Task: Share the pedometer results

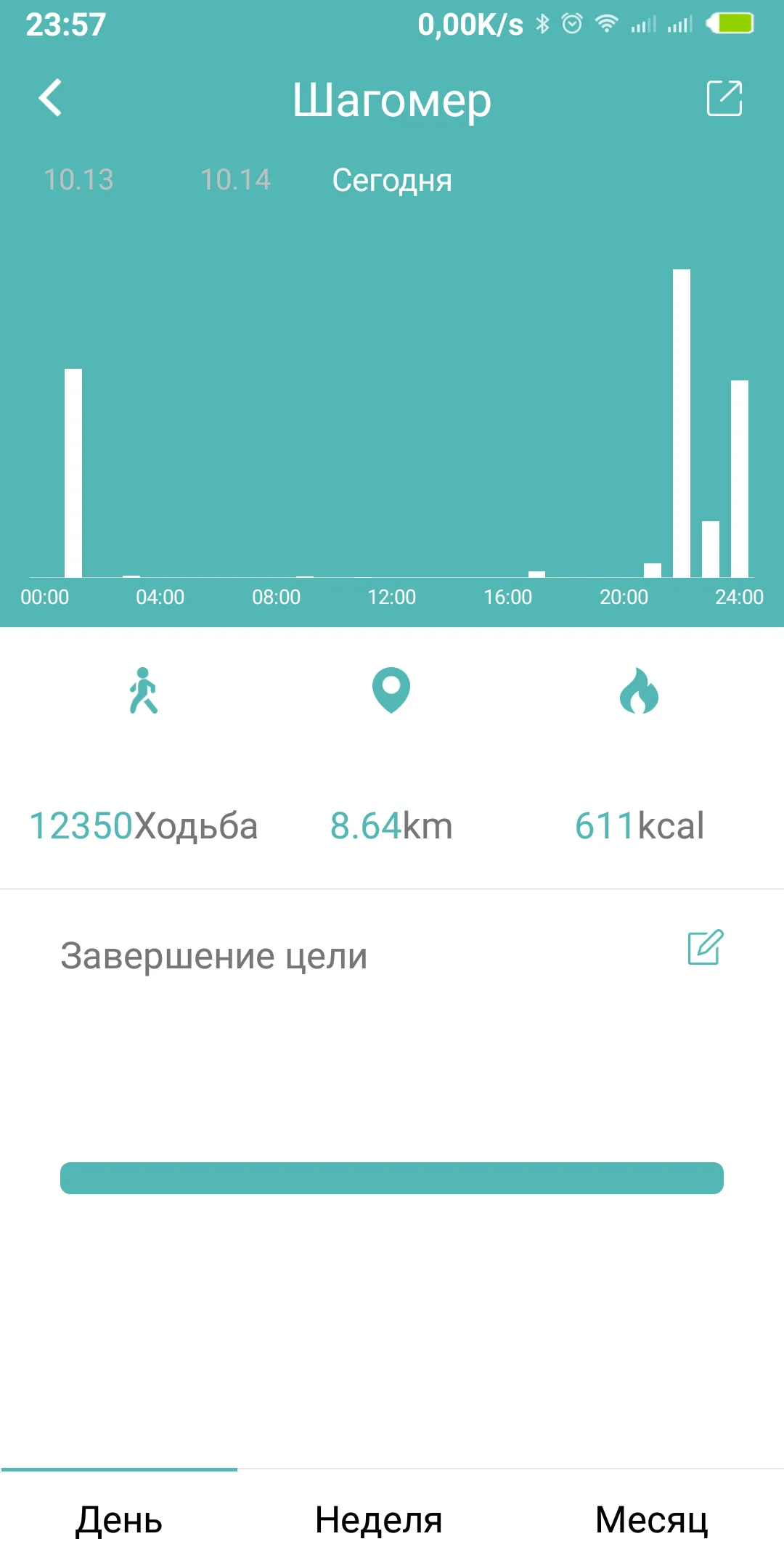Action: (x=724, y=99)
